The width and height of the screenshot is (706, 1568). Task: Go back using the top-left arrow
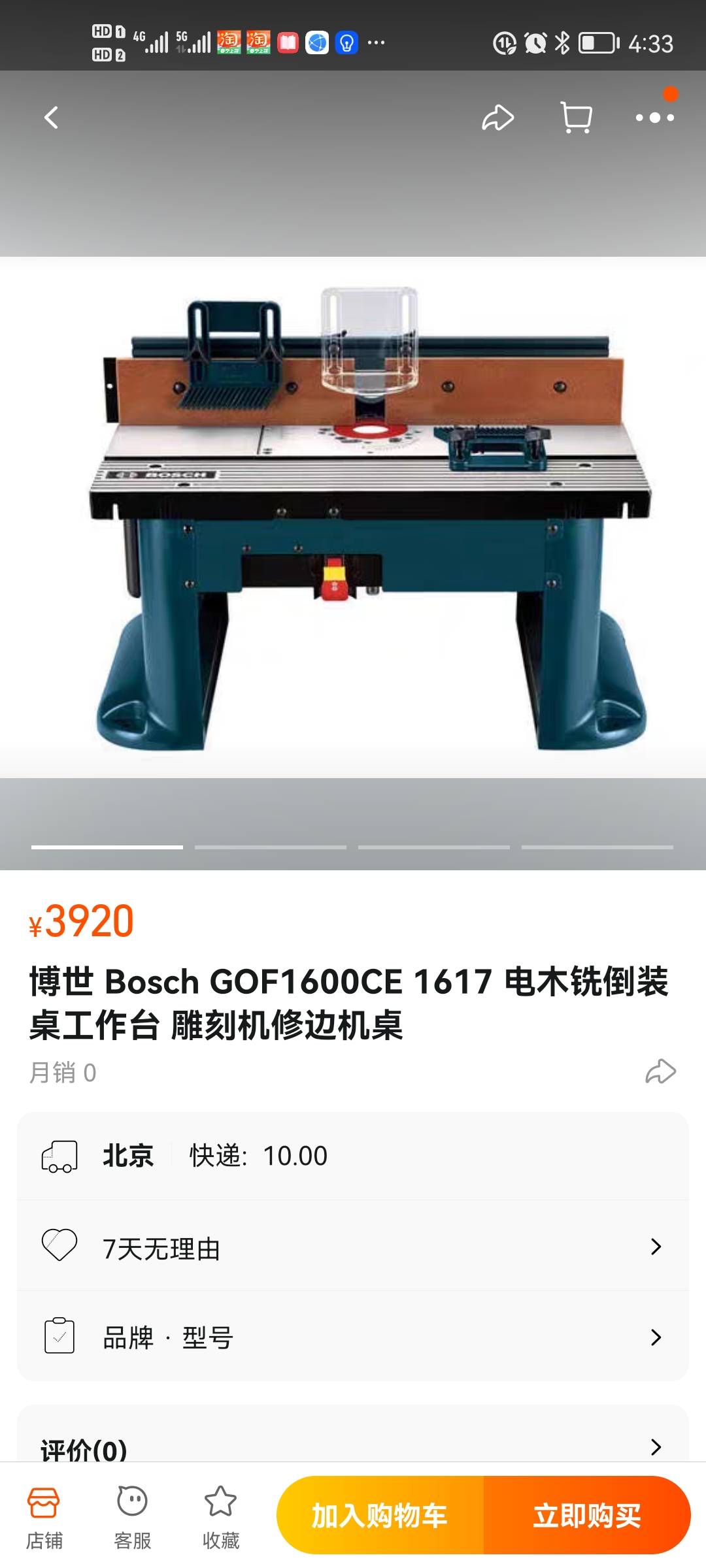51,118
